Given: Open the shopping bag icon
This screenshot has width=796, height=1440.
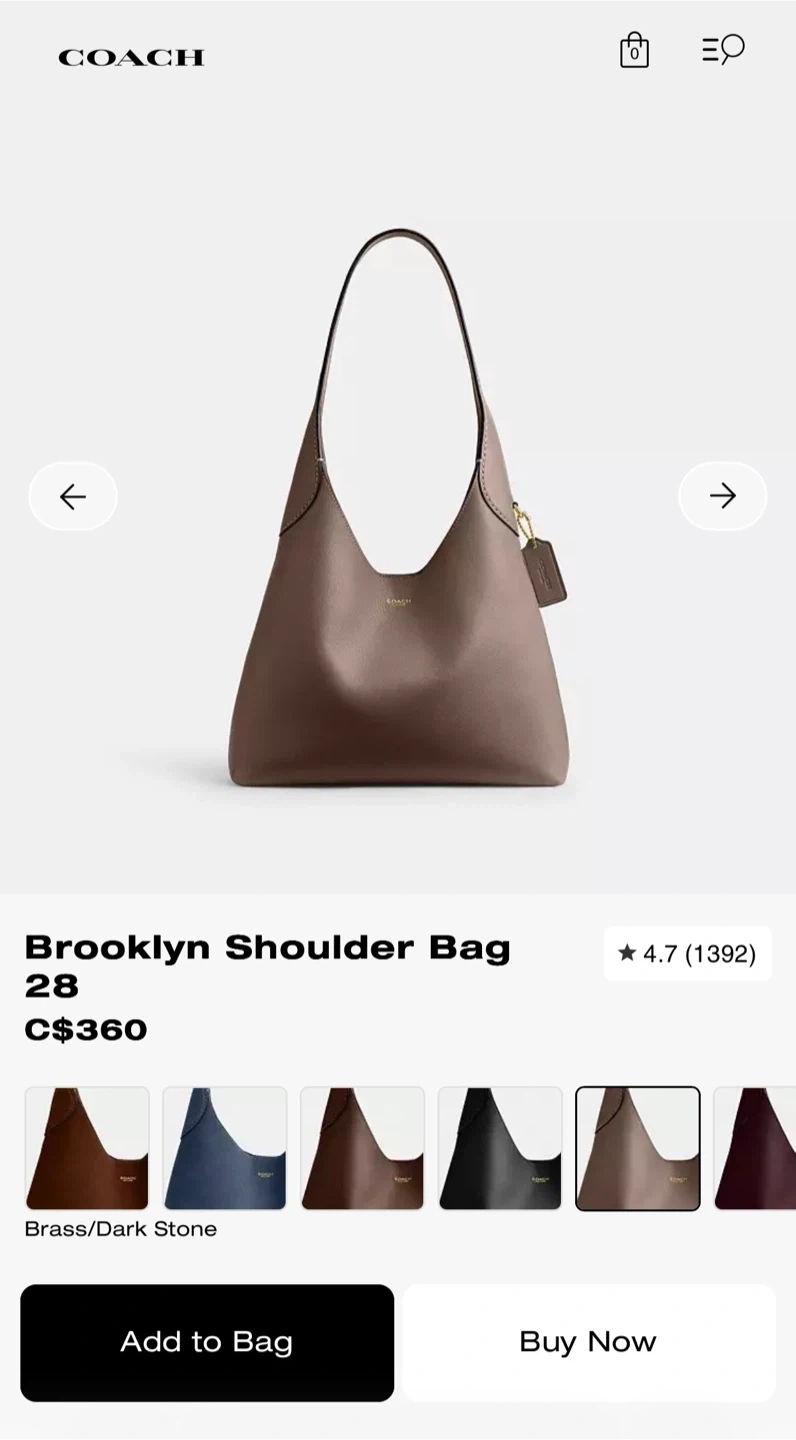Looking at the screenshot, I should [634, 50].
